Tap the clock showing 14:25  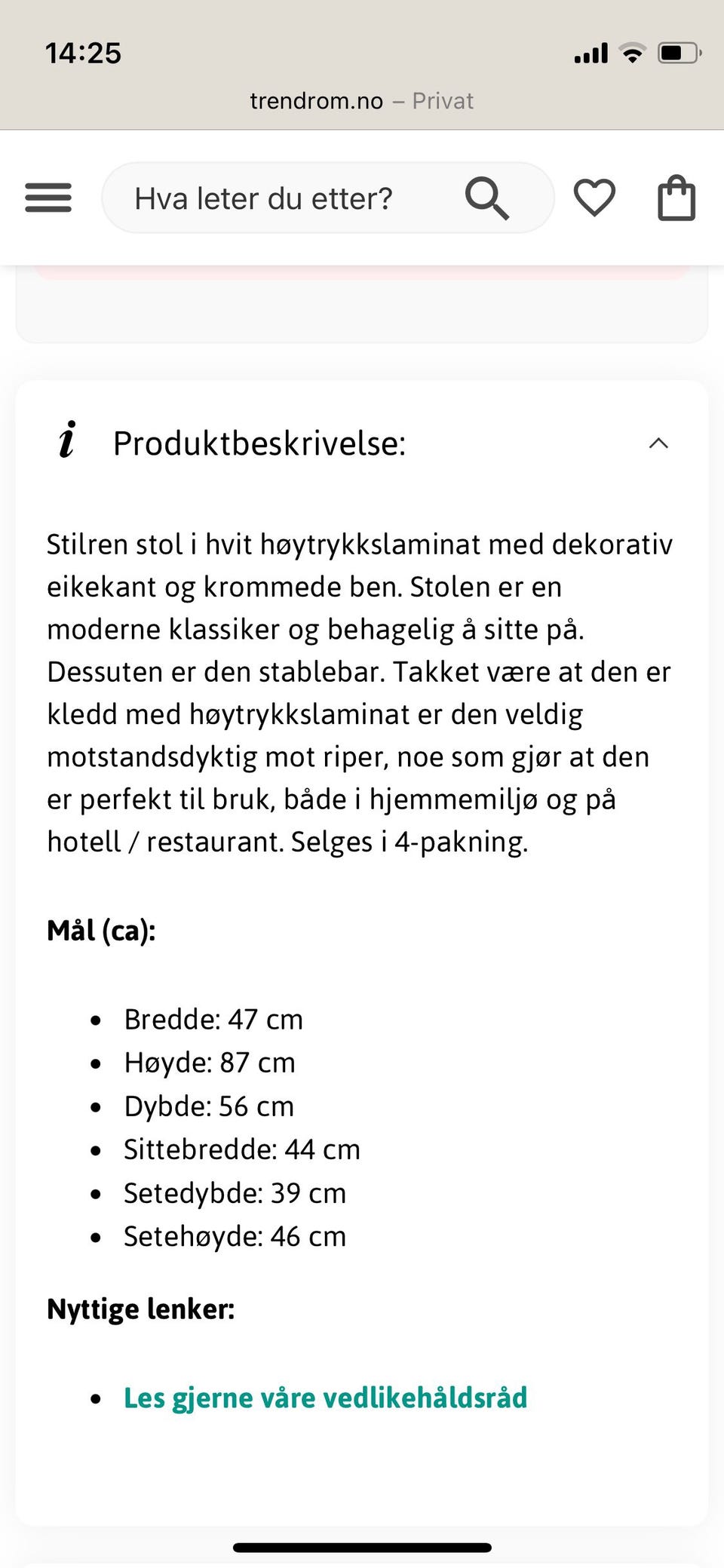pyautogui.click(x=83, y=53)
